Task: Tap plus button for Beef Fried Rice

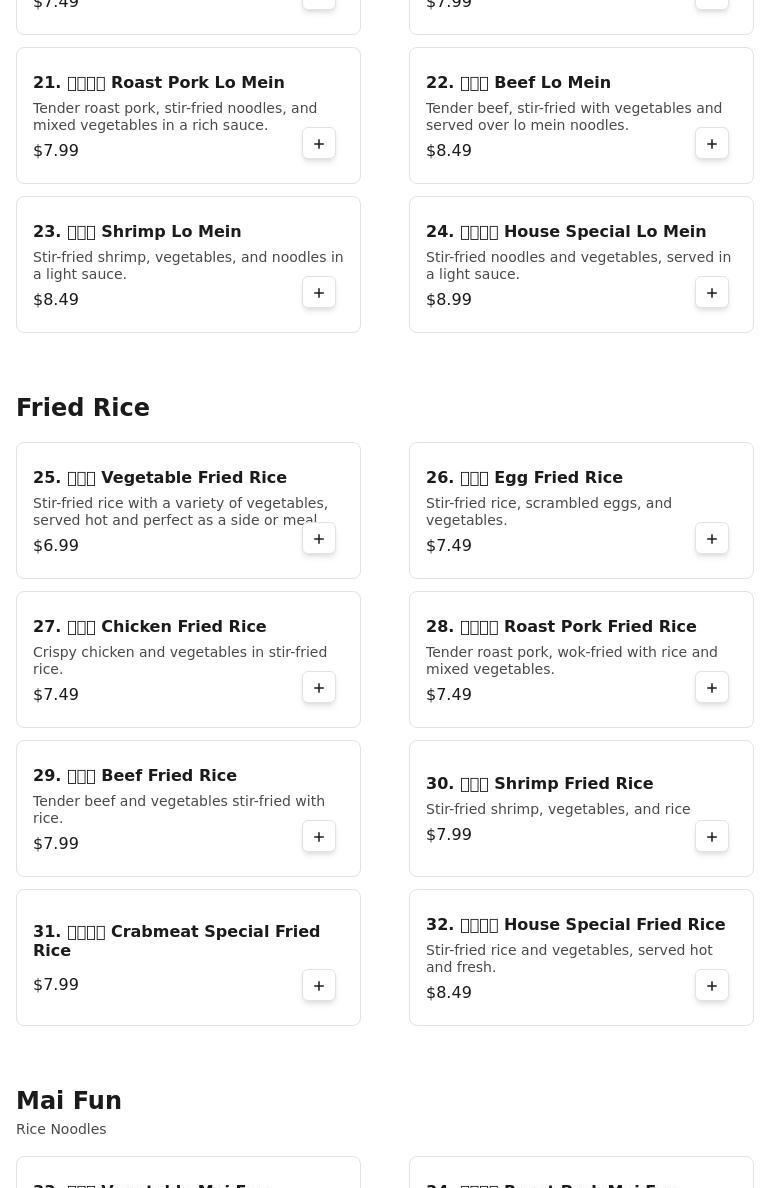Action: 319,837
